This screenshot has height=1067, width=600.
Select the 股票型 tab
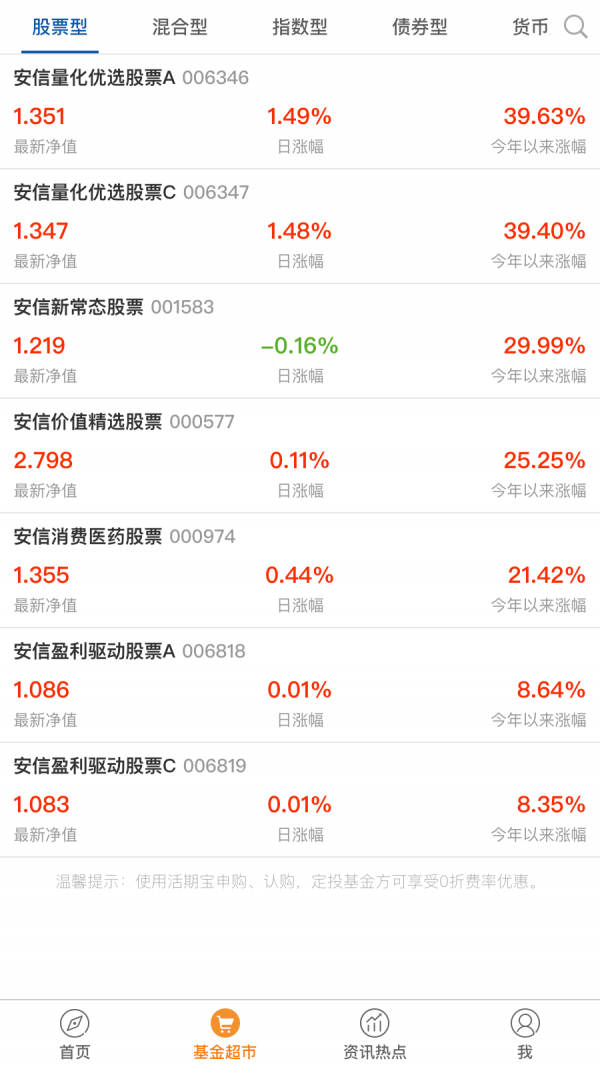click(x=60, y=27)
